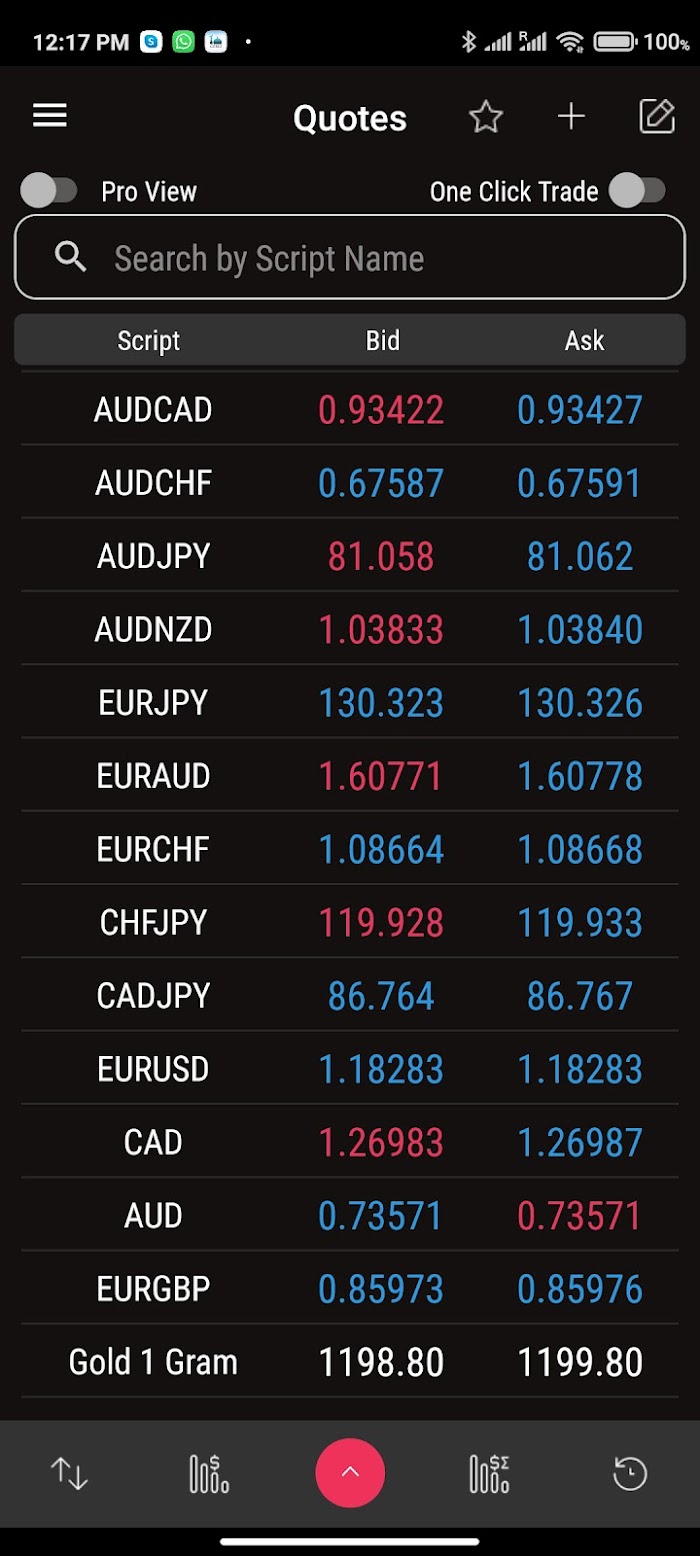Select the AUDJPY quote row

[x=350, y=556]
